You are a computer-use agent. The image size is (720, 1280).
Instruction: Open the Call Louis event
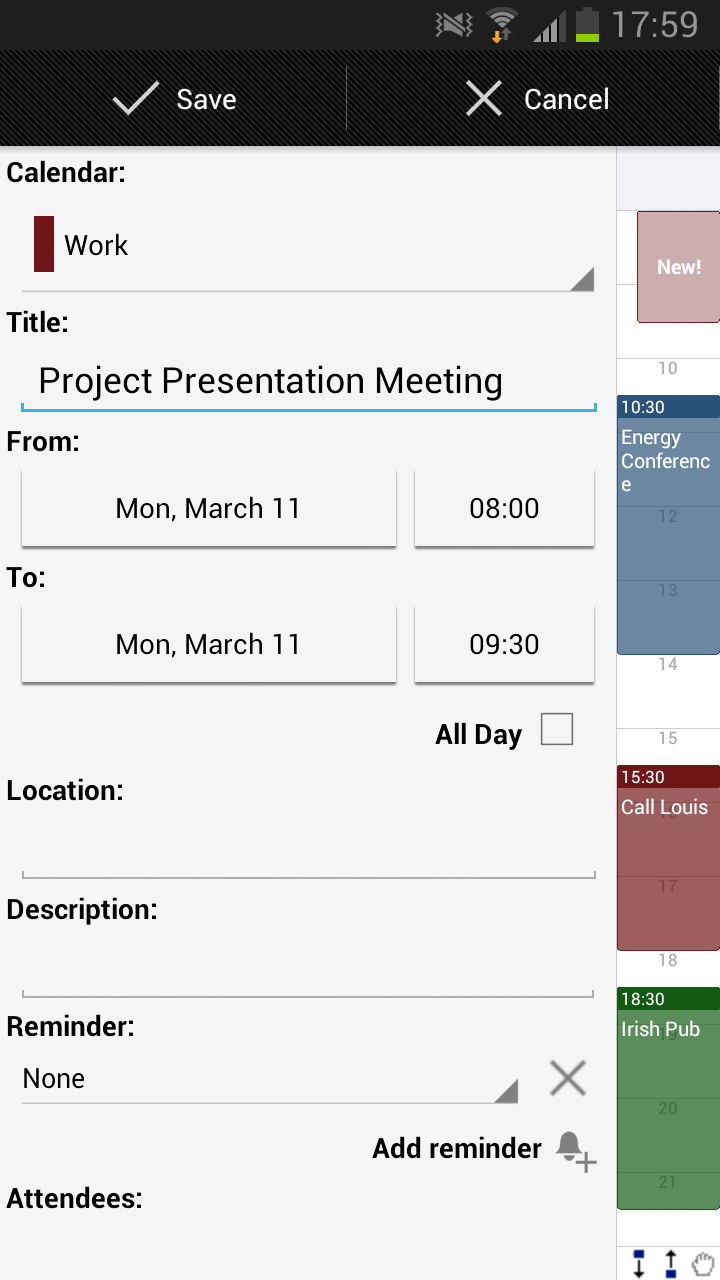click(x=668, y=858)
